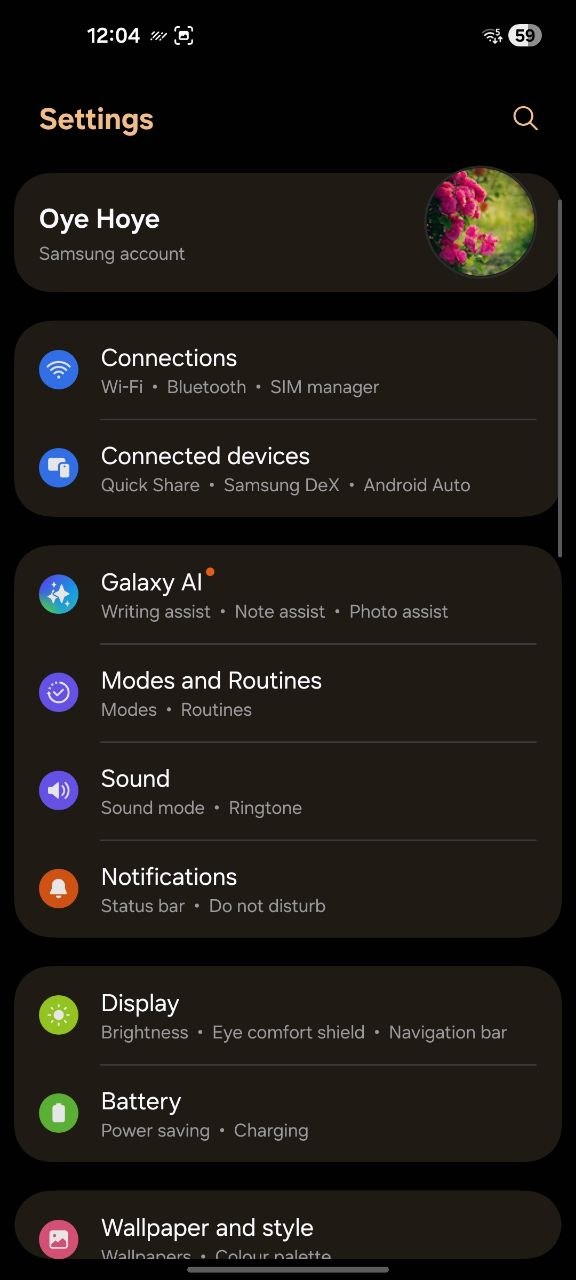Screen dimensions: 576x1280
Task: Open Galaxy AI settings
Action: click(288, 595)
